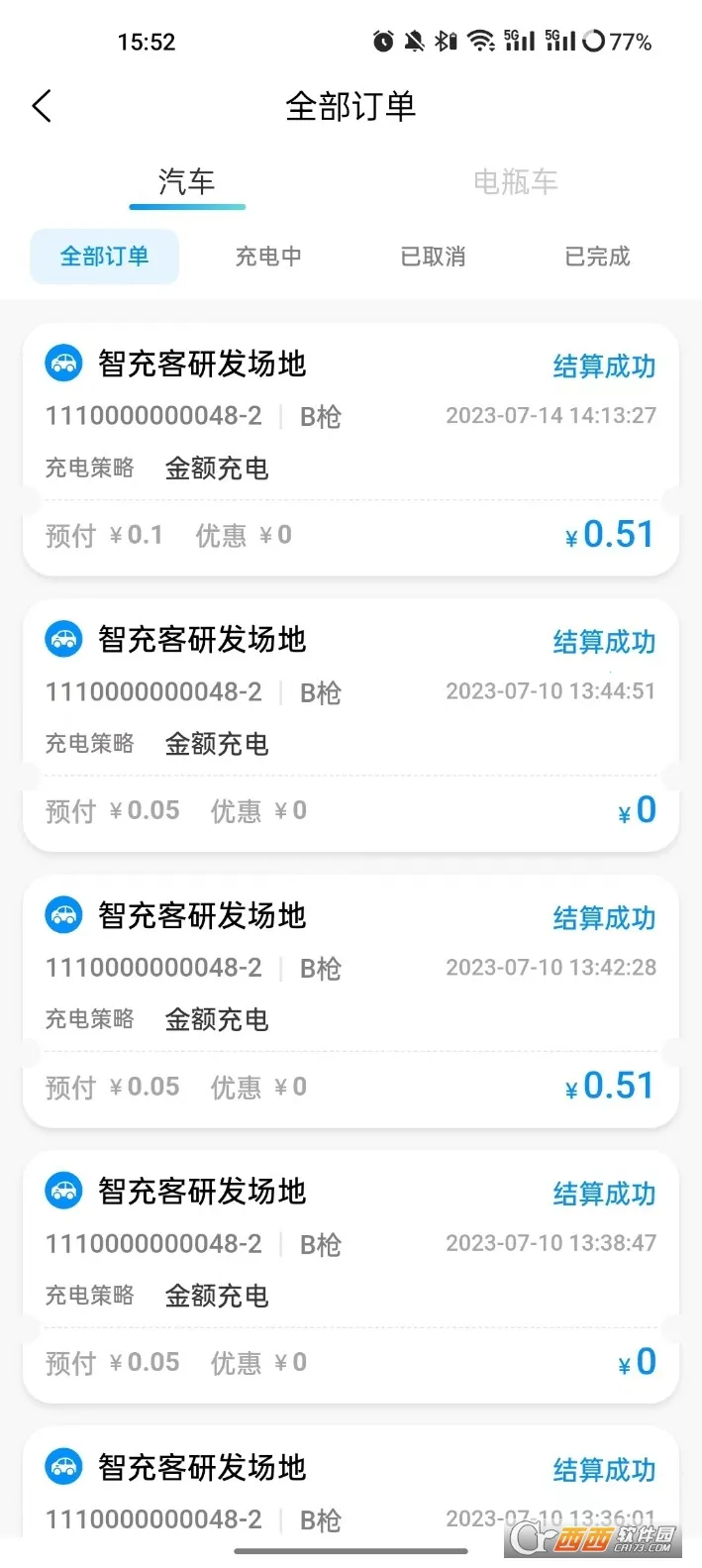Select the 全部订单 filter chip
Image resolution: width=702 pixels, height=1568 pixels.
pos(104,257)
